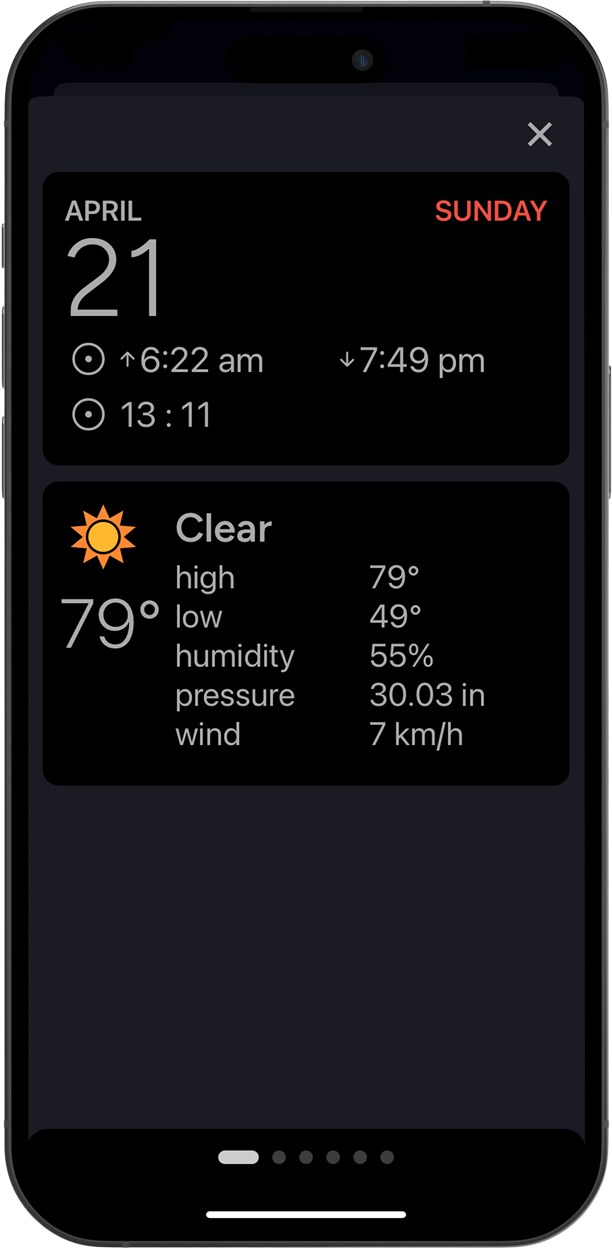Open the April 21 date card
Screen dimensions: 612x1248
306,318
